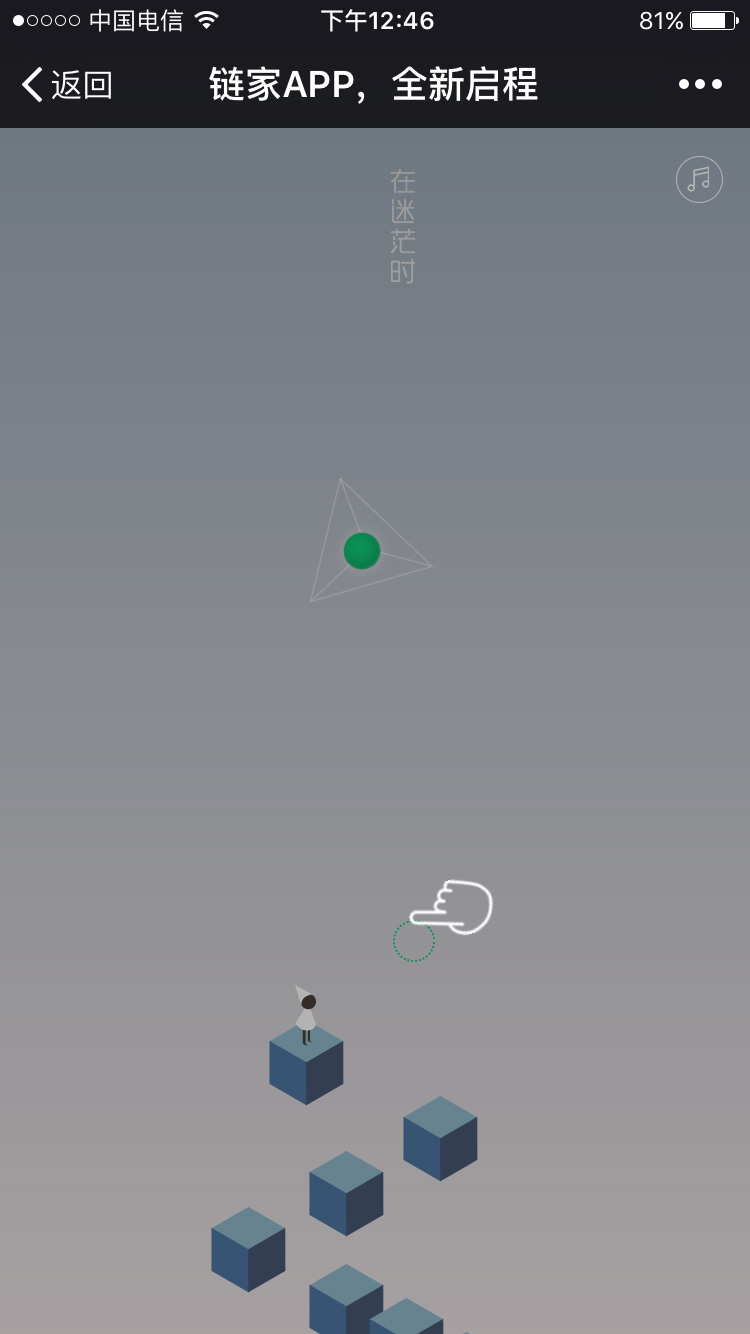This screenshot has height=1334, width=750.
Task: Open the three-dot overflow menu
Action: 700,85
